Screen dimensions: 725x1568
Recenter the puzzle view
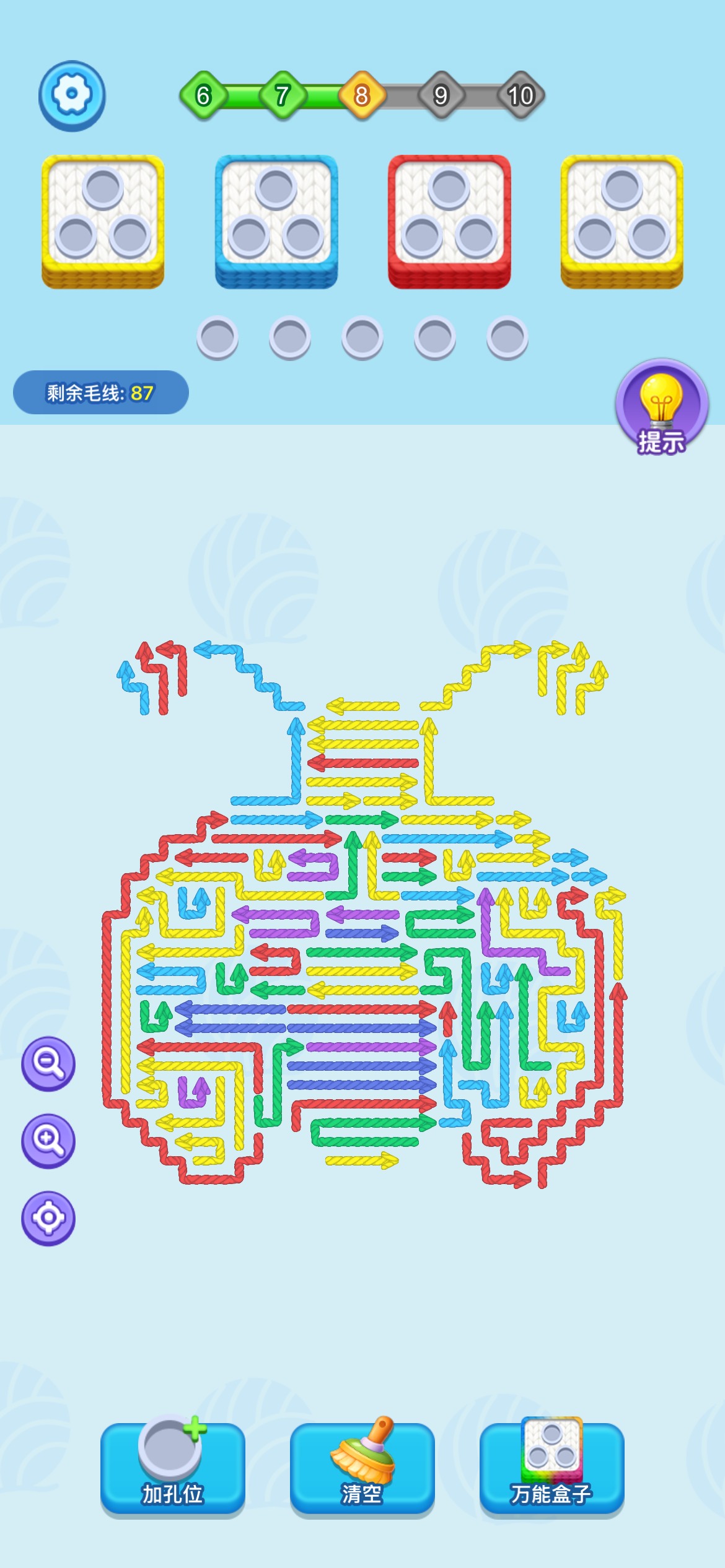[48, 1218]
